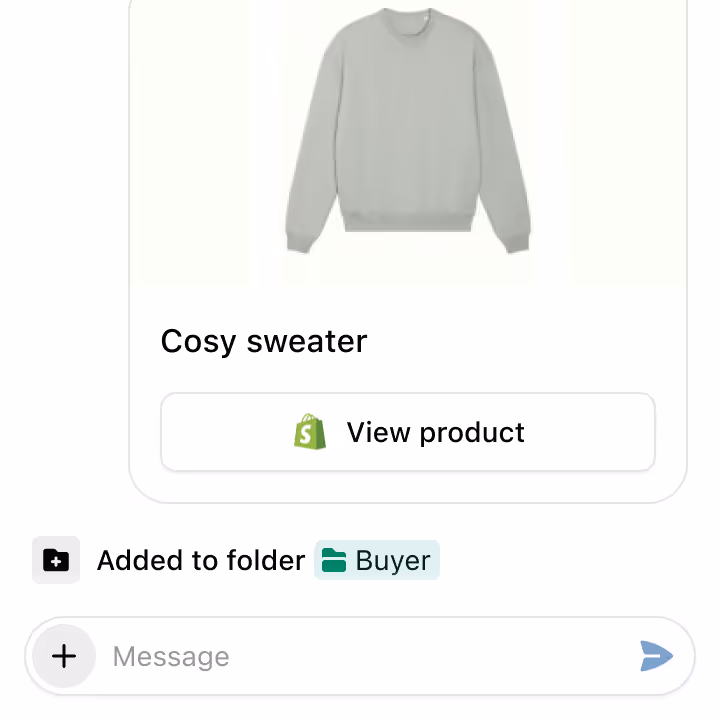The height and width of the screenshot is (720, 720).
Task: Focus the Message input field
Action: click(x=360, y=656)
